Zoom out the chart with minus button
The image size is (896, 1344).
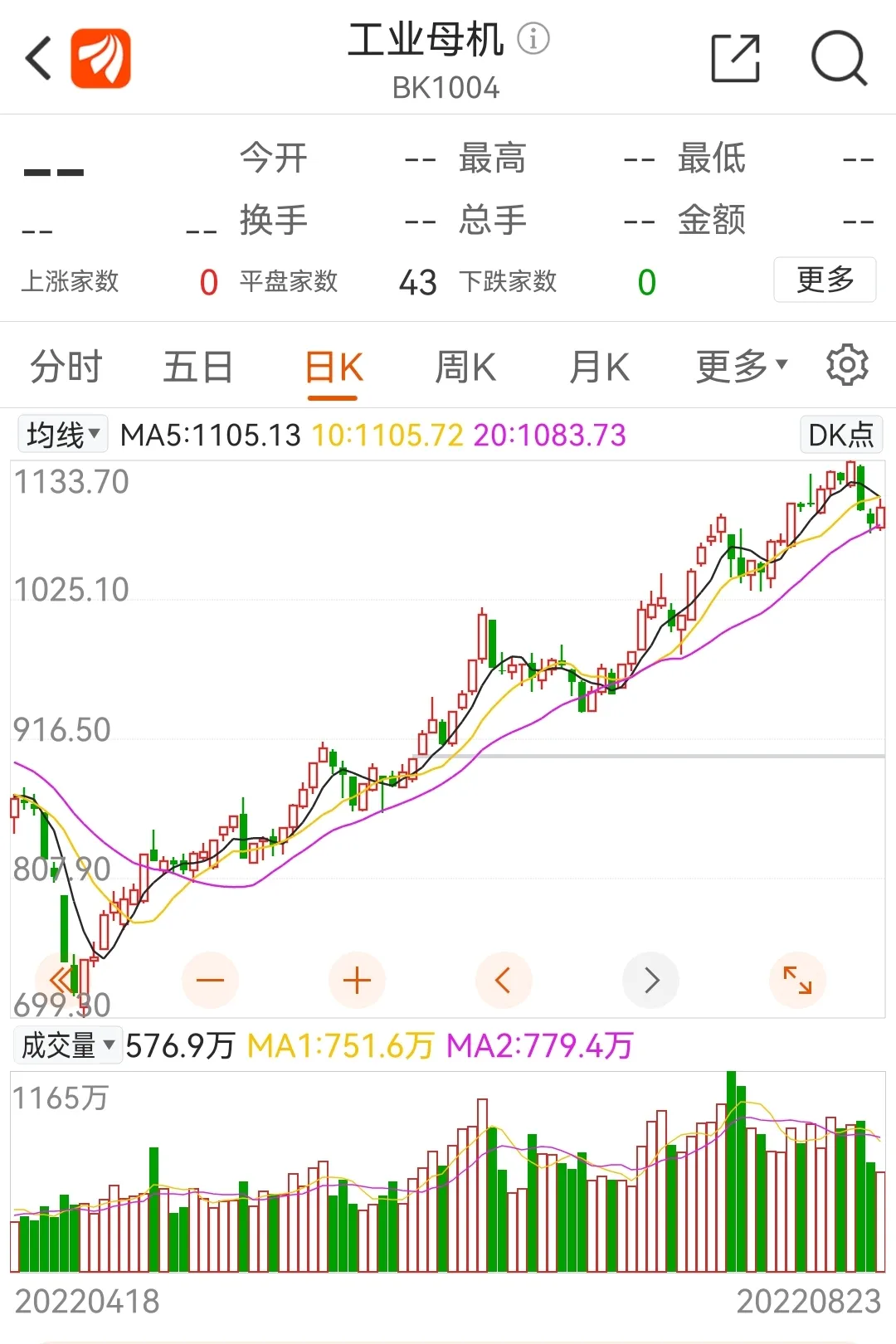point(210,980)
